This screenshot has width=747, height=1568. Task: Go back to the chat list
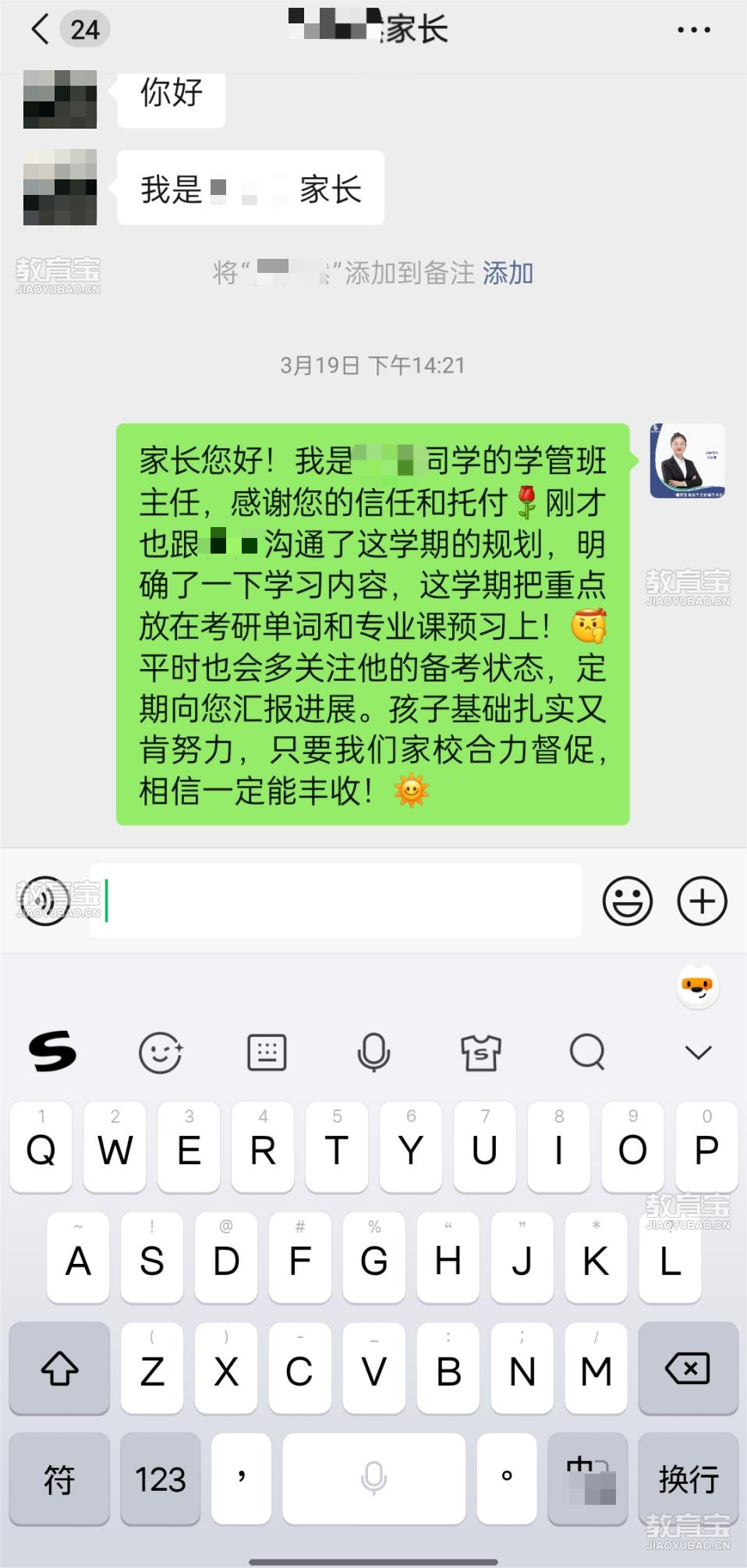coord(41,30)
